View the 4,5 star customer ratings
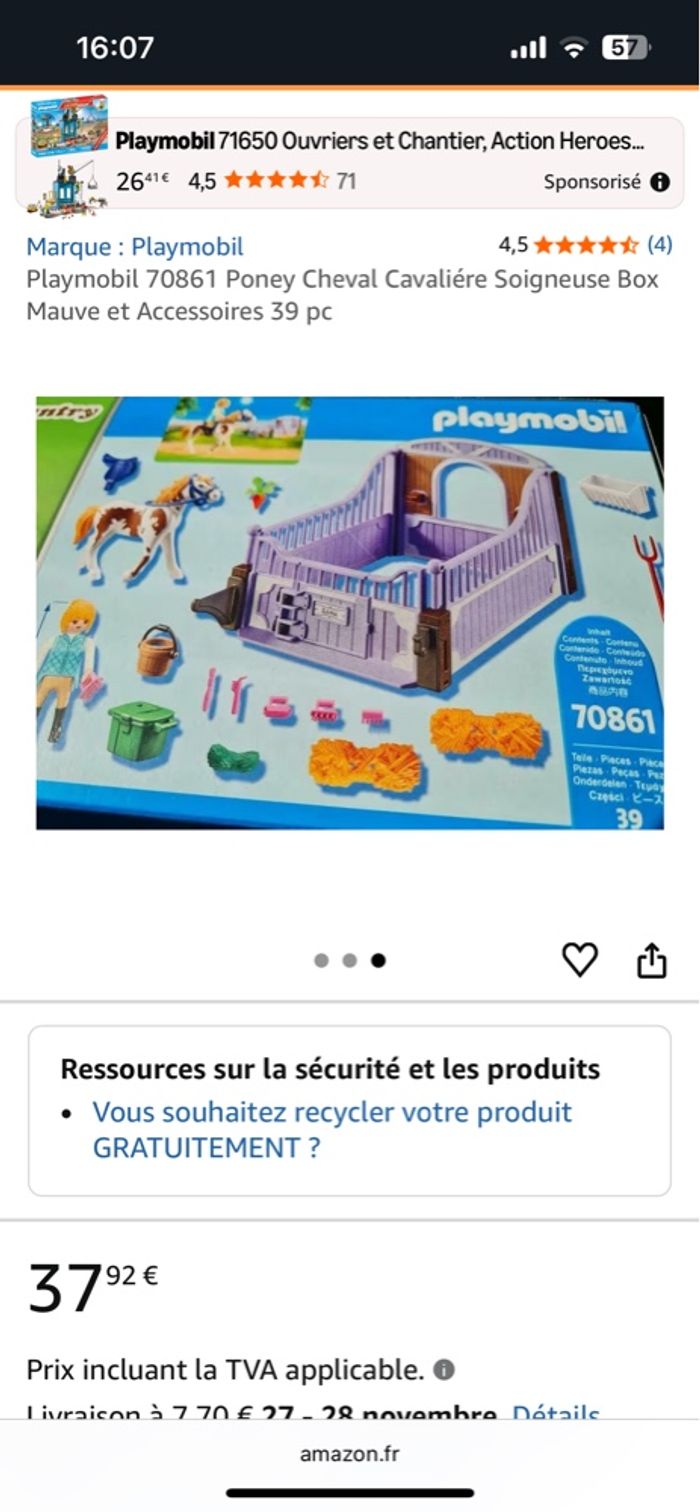Screen dimensions: 700x1512 pyautogui.click(x=585, y=245)
